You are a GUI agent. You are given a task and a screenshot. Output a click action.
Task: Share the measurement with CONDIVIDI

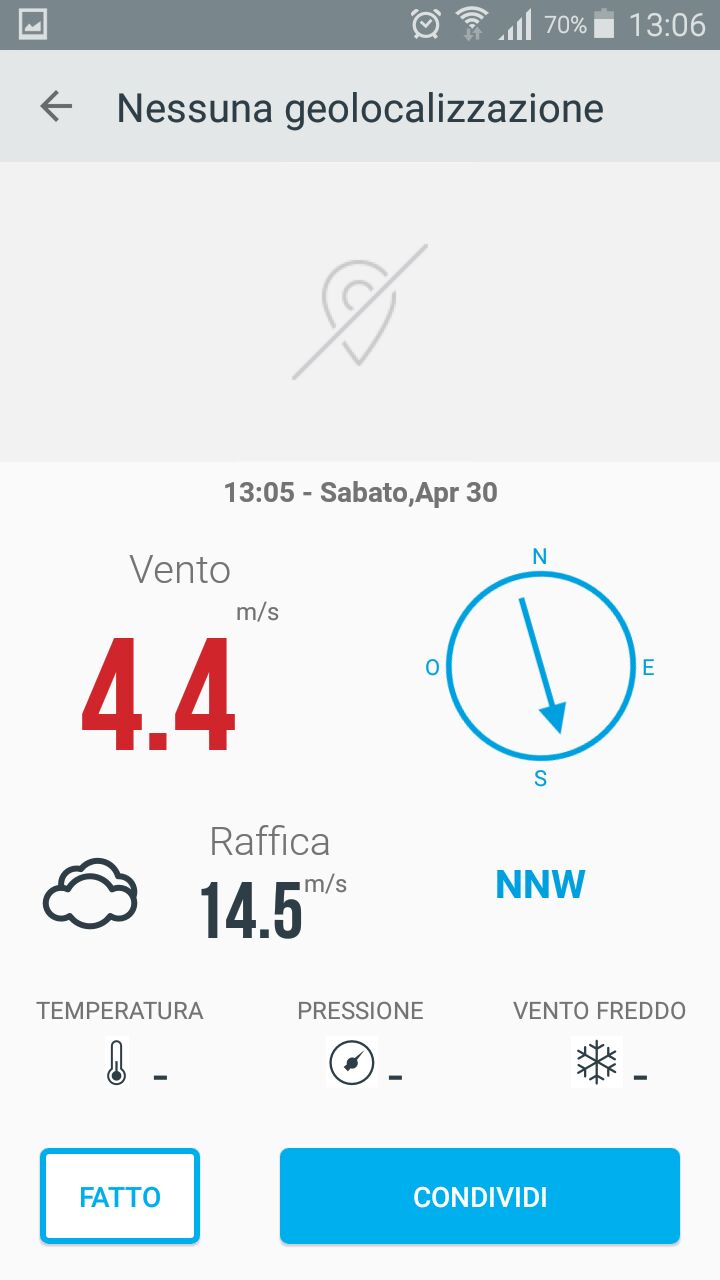480,1196
